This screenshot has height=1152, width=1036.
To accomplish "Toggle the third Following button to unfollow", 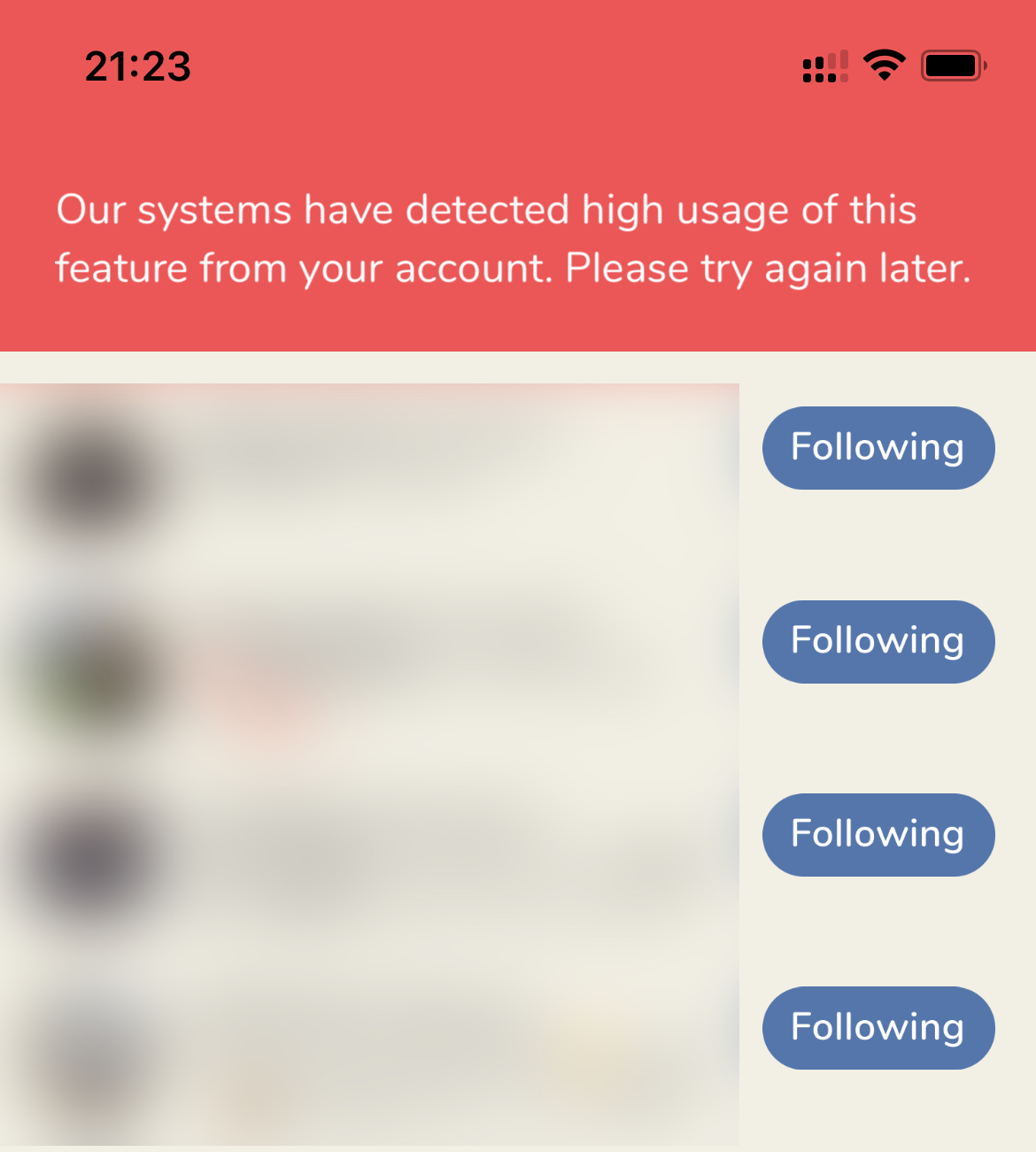I will pos(878,834).
